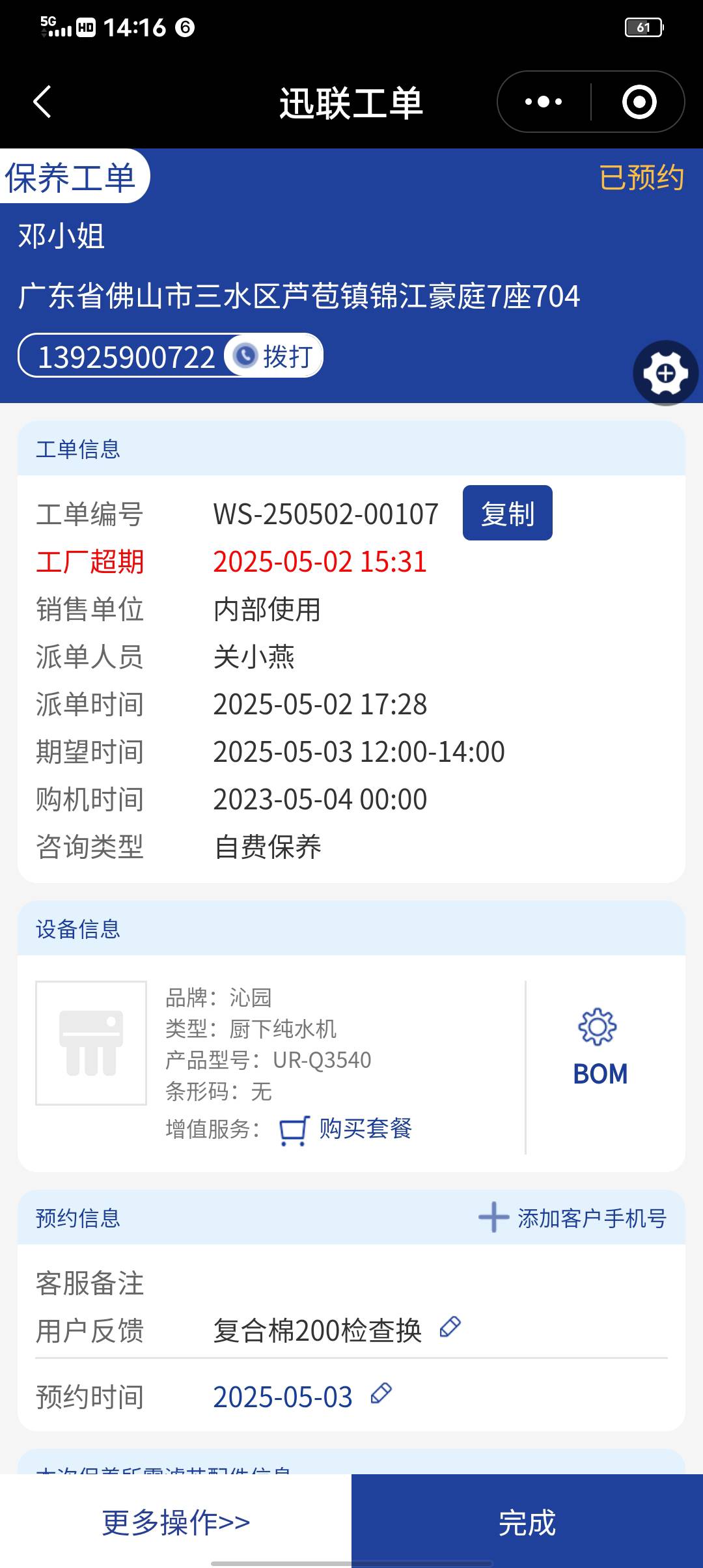Image resolution: width=703 pixels, height=1568 pixels.
Task: Edit the 用户反馈 note with pencil icon
Action: point(450,1327)
